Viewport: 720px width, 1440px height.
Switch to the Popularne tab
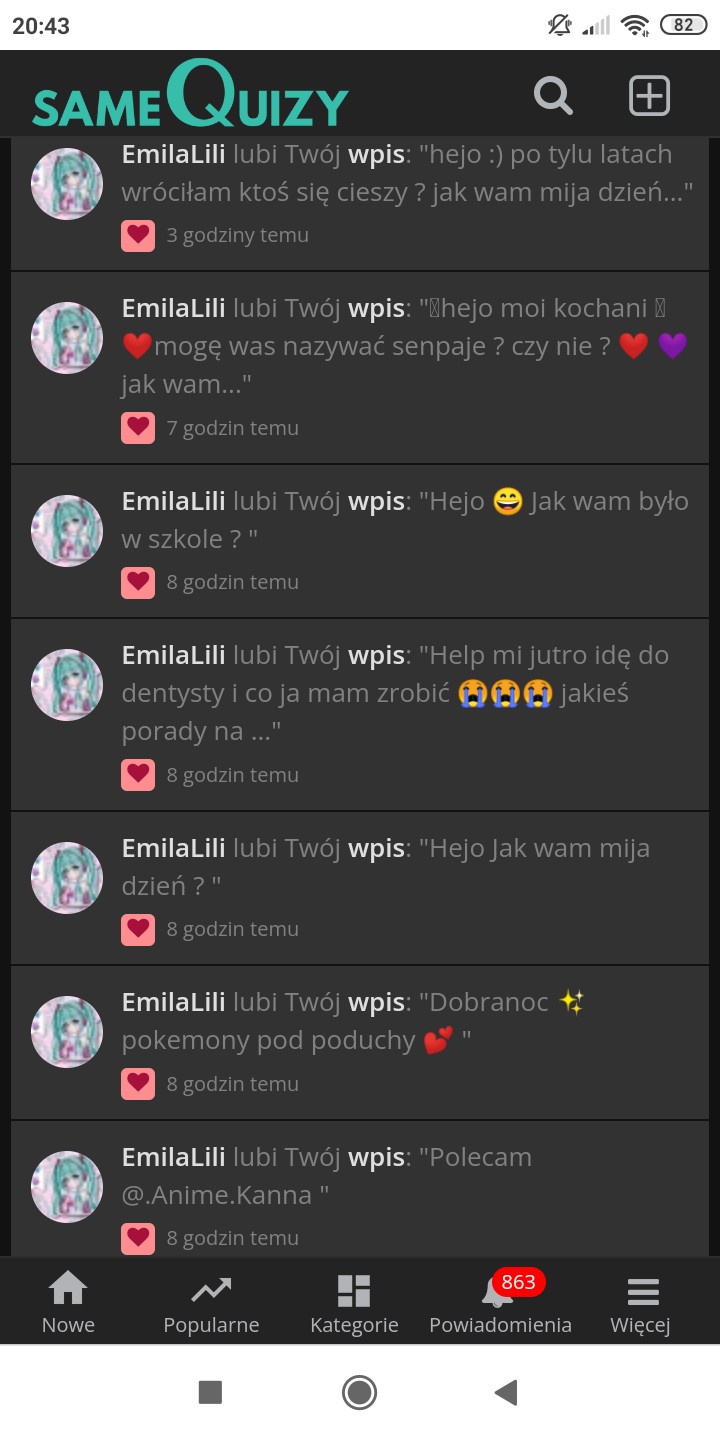[211, 1303]
